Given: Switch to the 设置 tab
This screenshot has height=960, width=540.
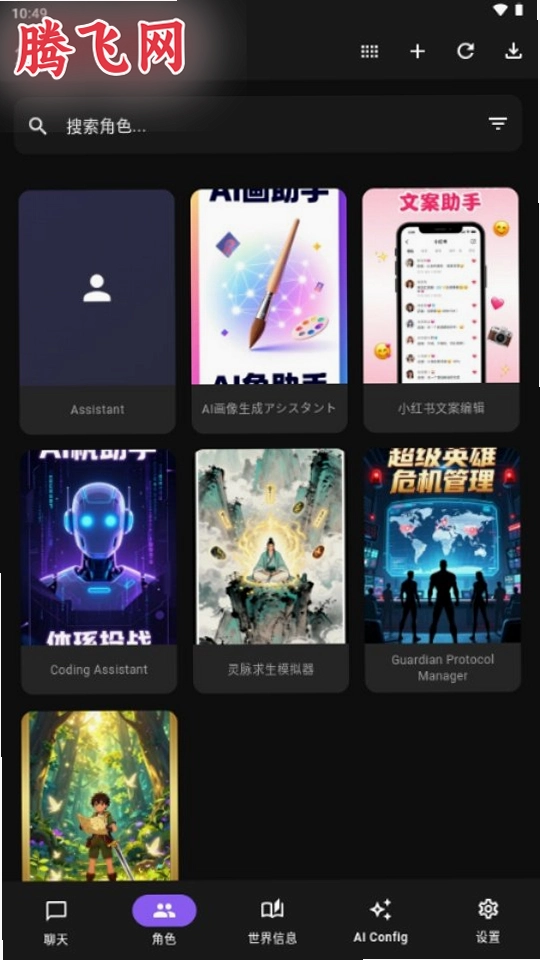Looking at the screenshot, I should tap(488, 922).
